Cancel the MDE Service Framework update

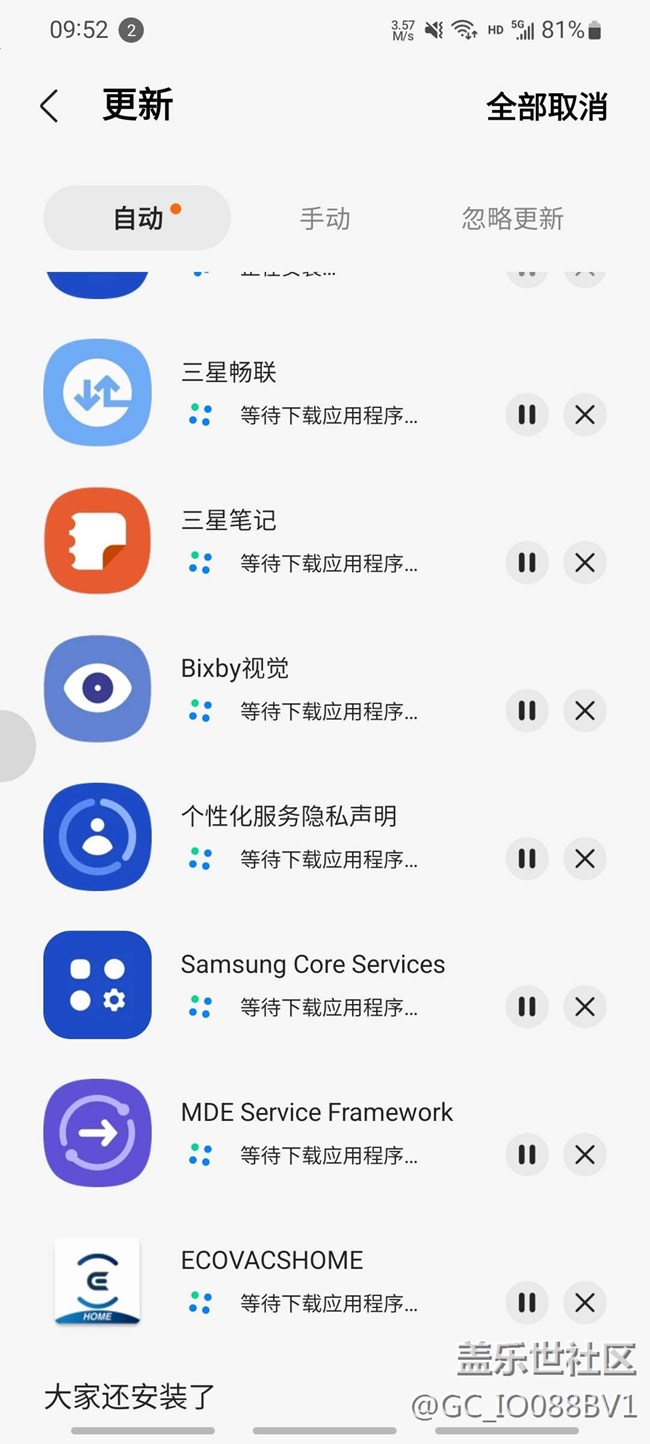point(585,1155)
